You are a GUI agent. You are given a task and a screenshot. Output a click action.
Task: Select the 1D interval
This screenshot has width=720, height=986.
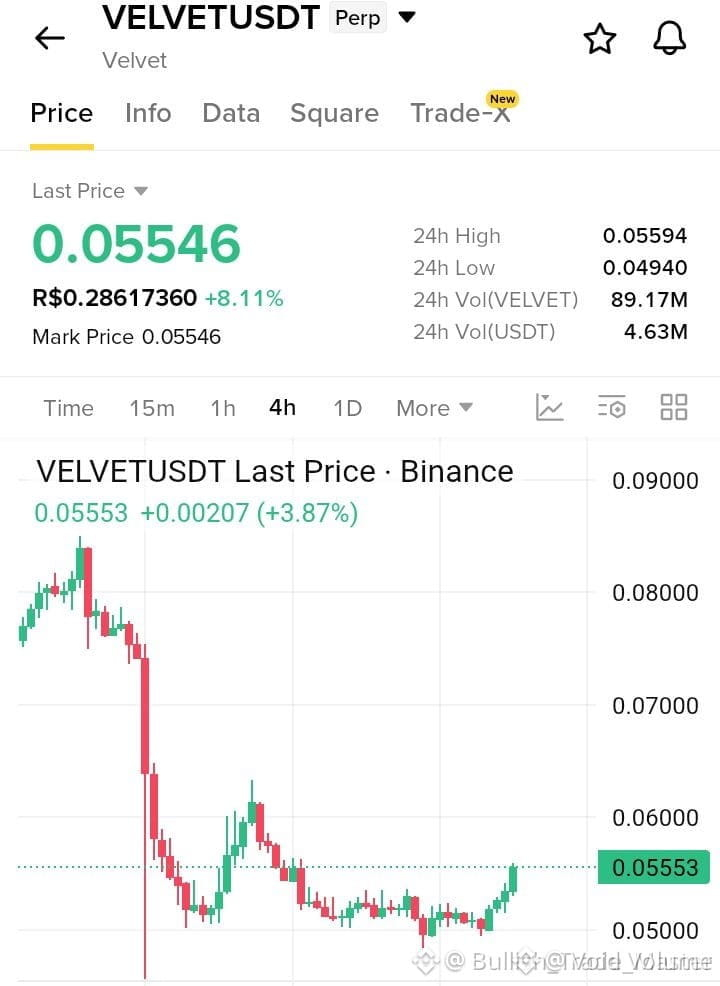[347, 408]
